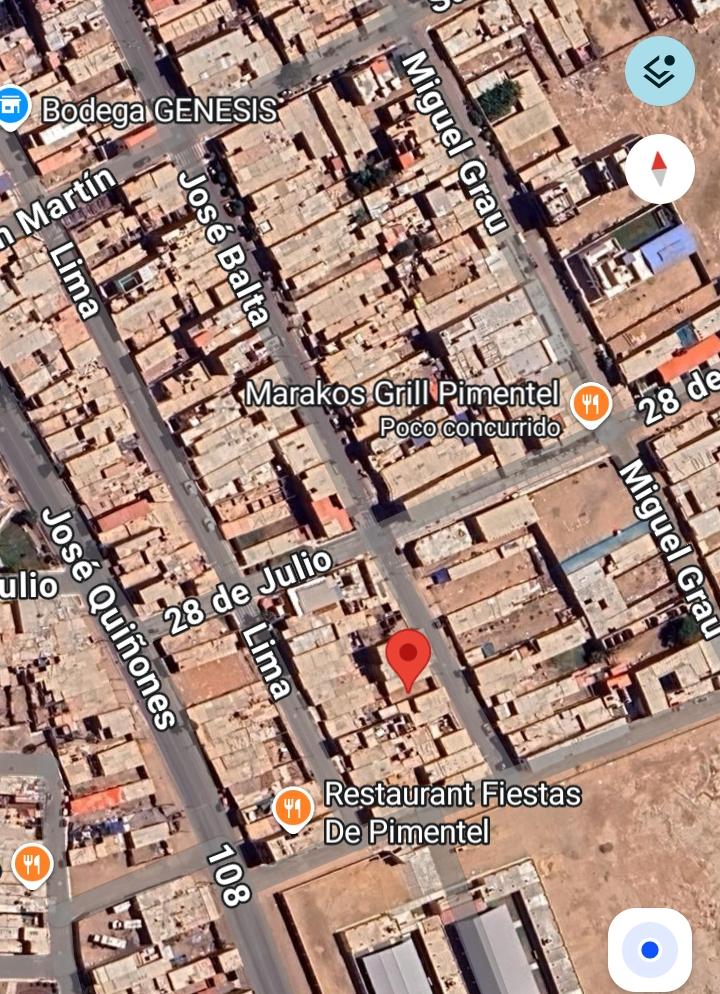Open the Bodega GENESIS store marker
720x994 pixels.
coord(12,107)
